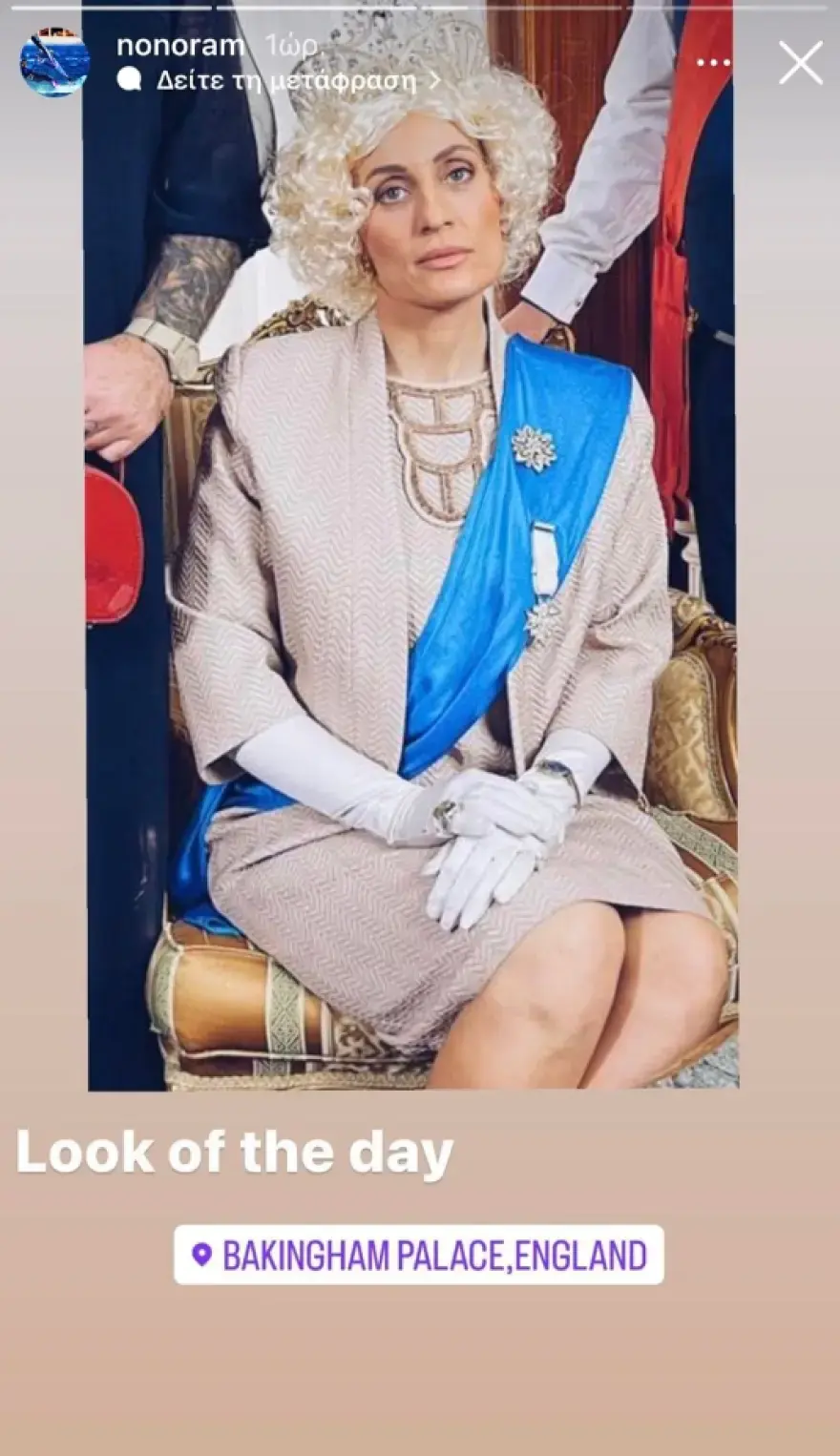
Task: Open the Bakingham Palace, England location sticker
Action: [x=419, y=1254]
